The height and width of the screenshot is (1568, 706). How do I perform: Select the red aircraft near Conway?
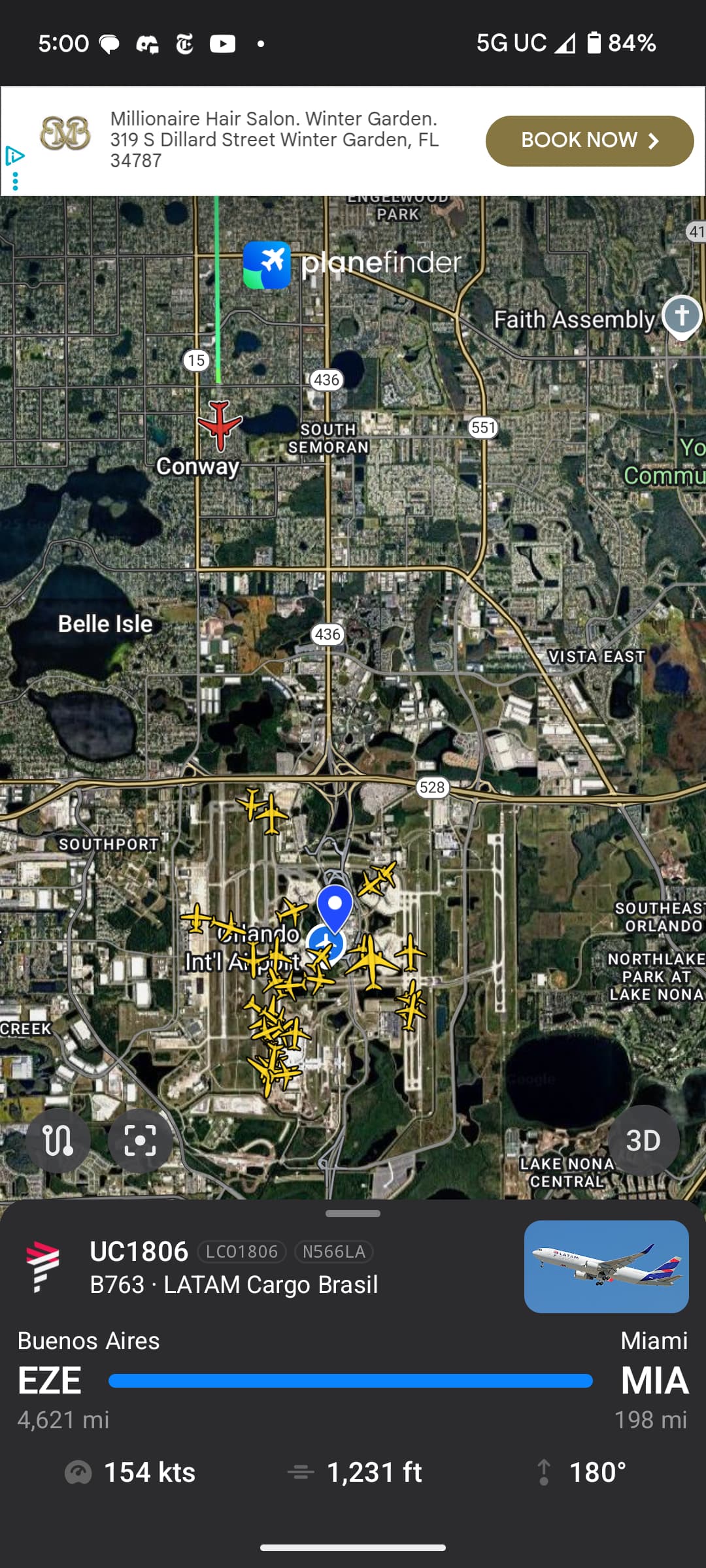[220, 424]
